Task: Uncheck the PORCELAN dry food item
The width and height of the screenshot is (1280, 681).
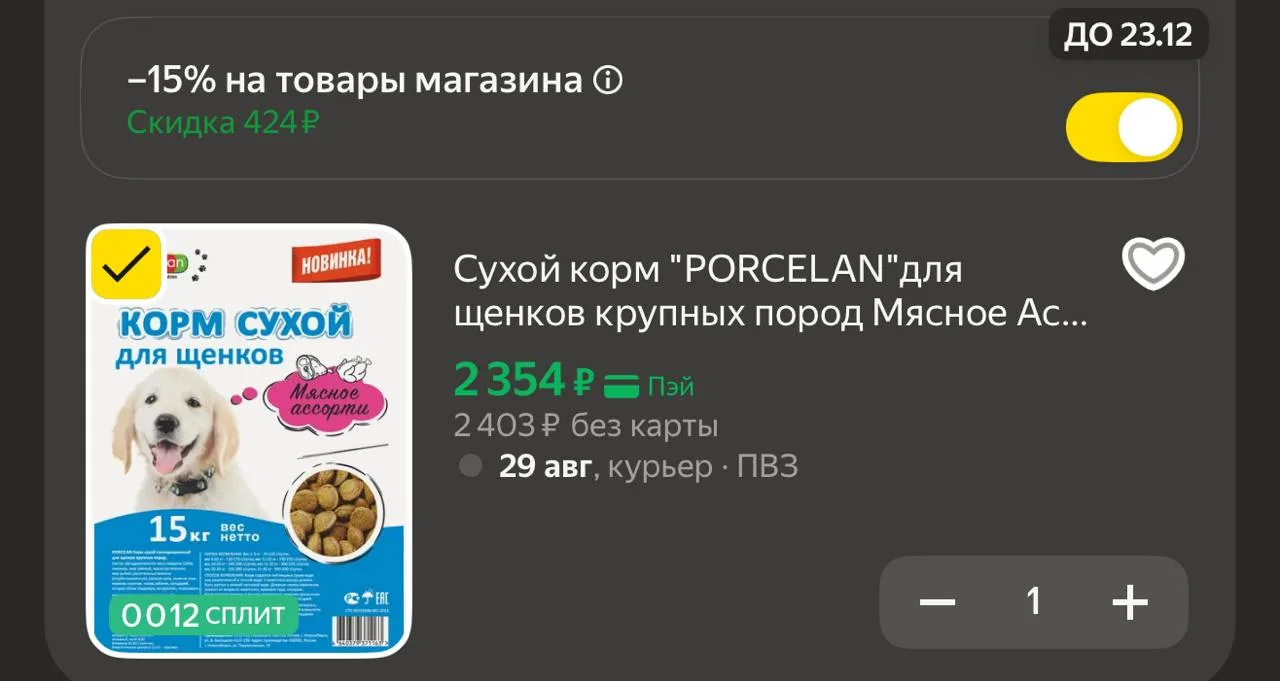Action: (x=127, y=264)
